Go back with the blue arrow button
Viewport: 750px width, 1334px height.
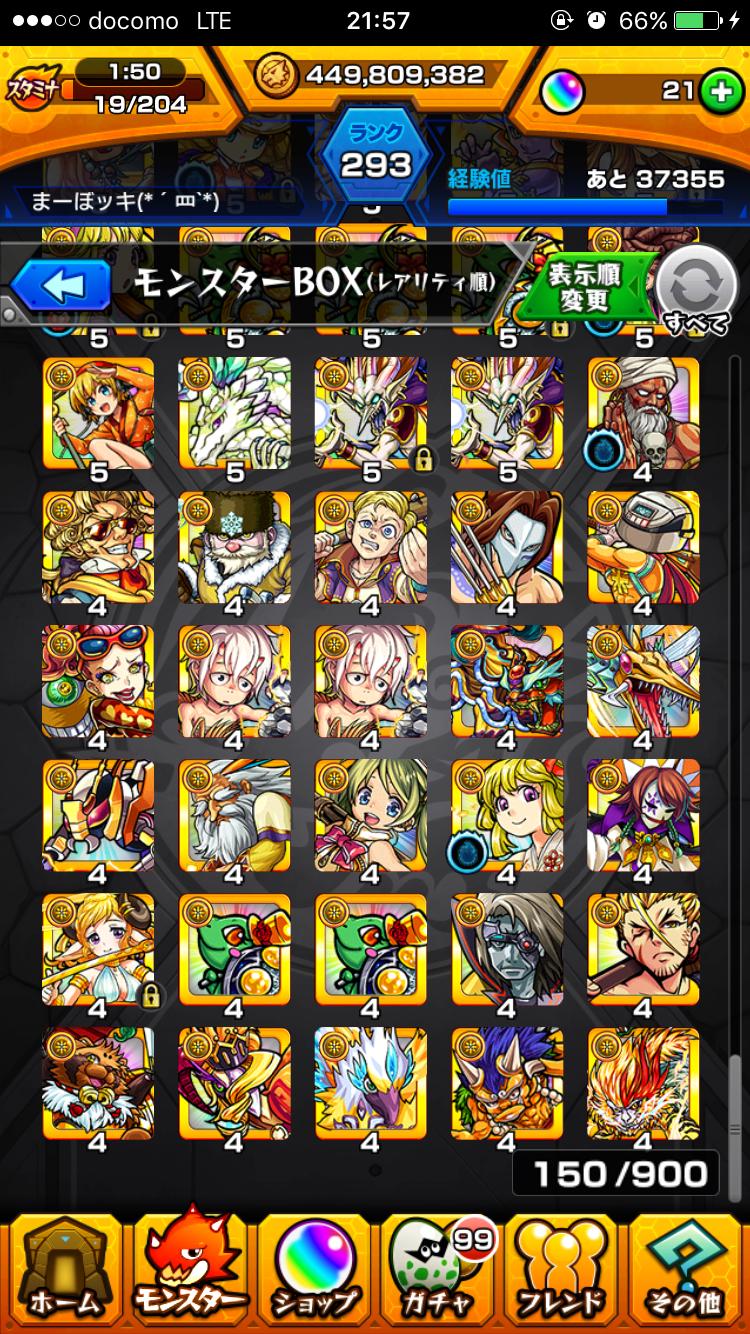(x=62, y=287)
